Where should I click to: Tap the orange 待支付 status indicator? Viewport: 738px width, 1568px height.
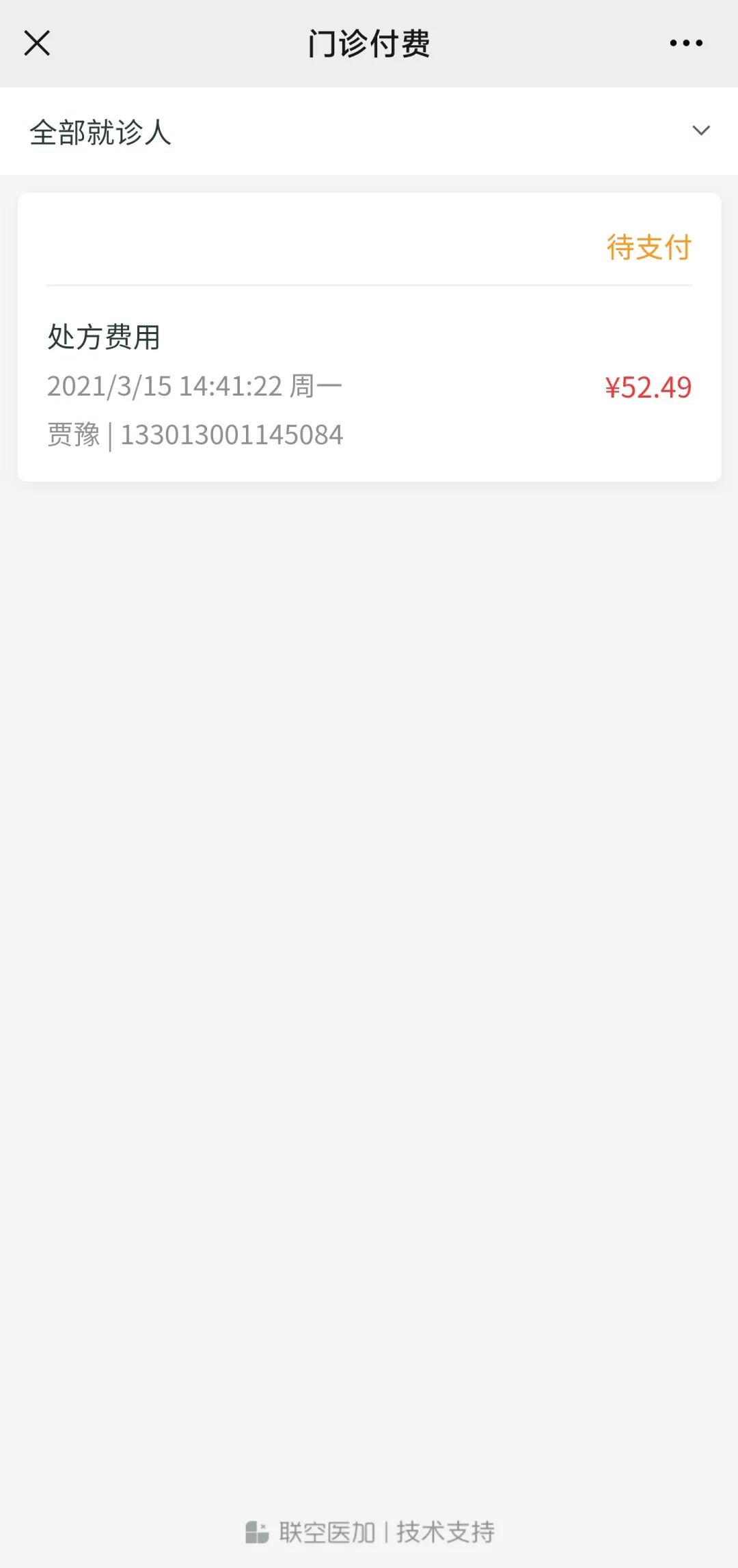(x=648, y=248)
